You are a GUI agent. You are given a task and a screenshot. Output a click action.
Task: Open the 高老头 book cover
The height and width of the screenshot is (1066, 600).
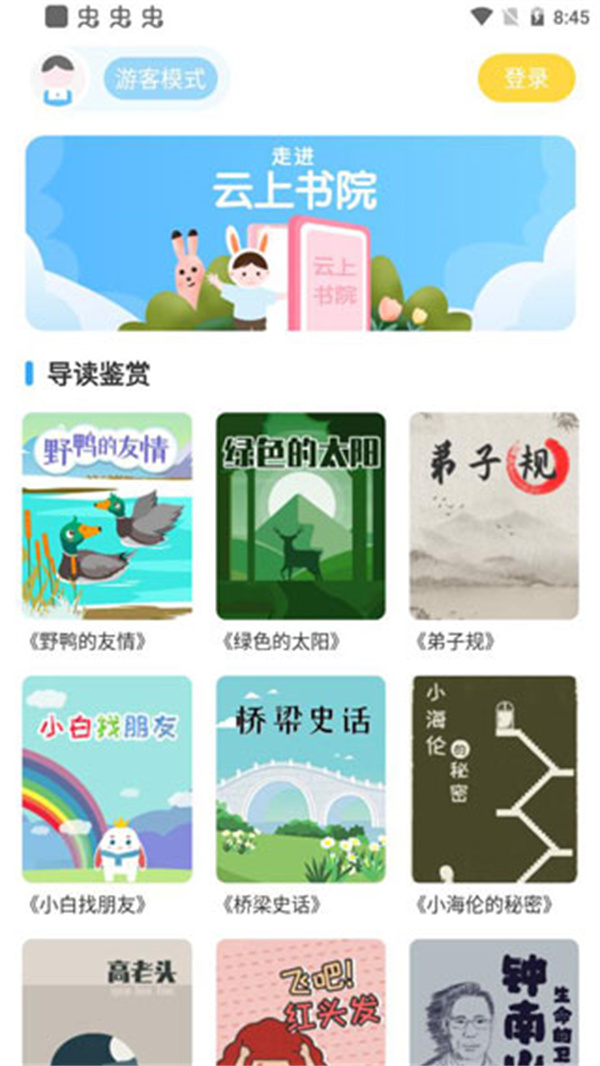[x=107, y=1002]
